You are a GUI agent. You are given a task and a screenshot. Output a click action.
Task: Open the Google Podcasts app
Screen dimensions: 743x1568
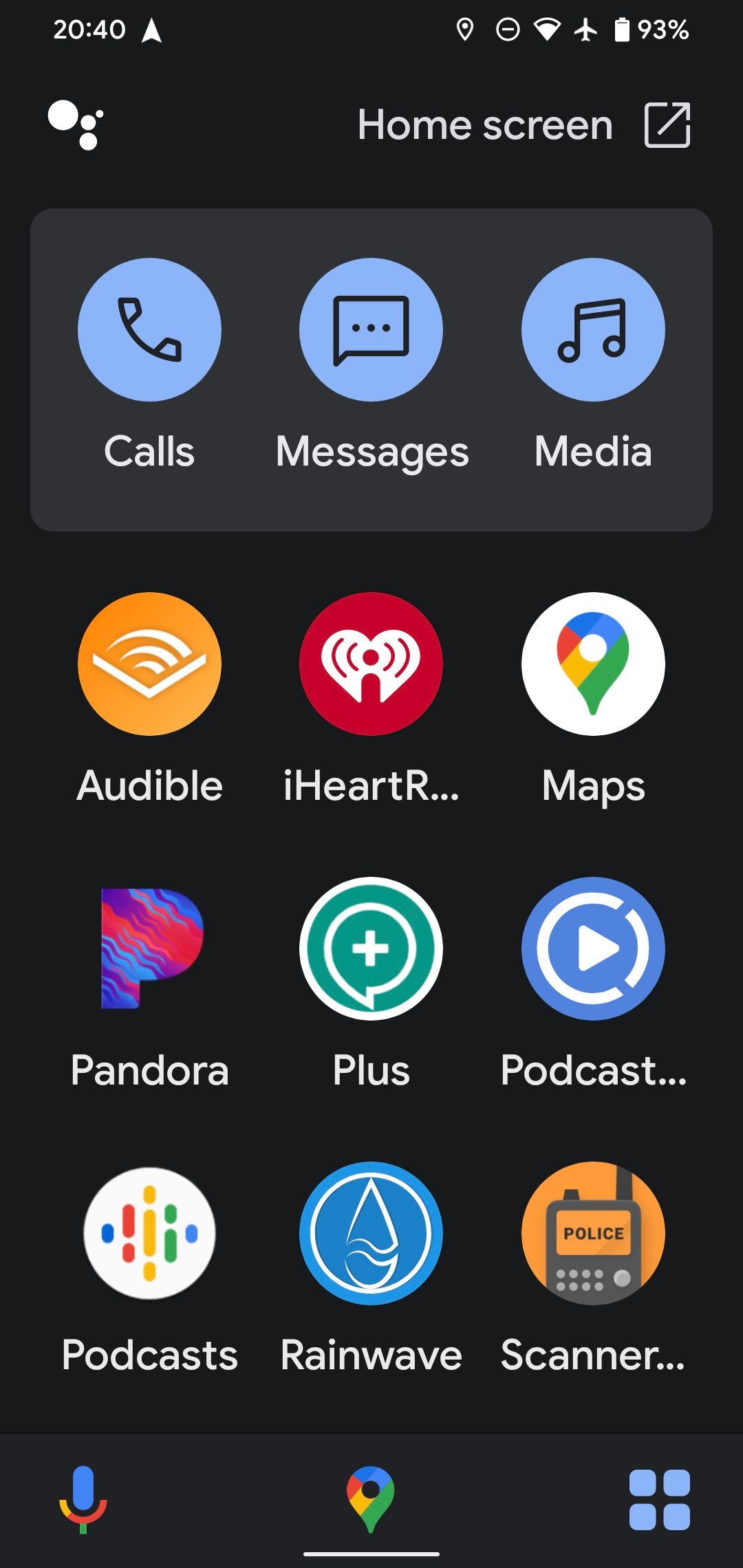149,1234
